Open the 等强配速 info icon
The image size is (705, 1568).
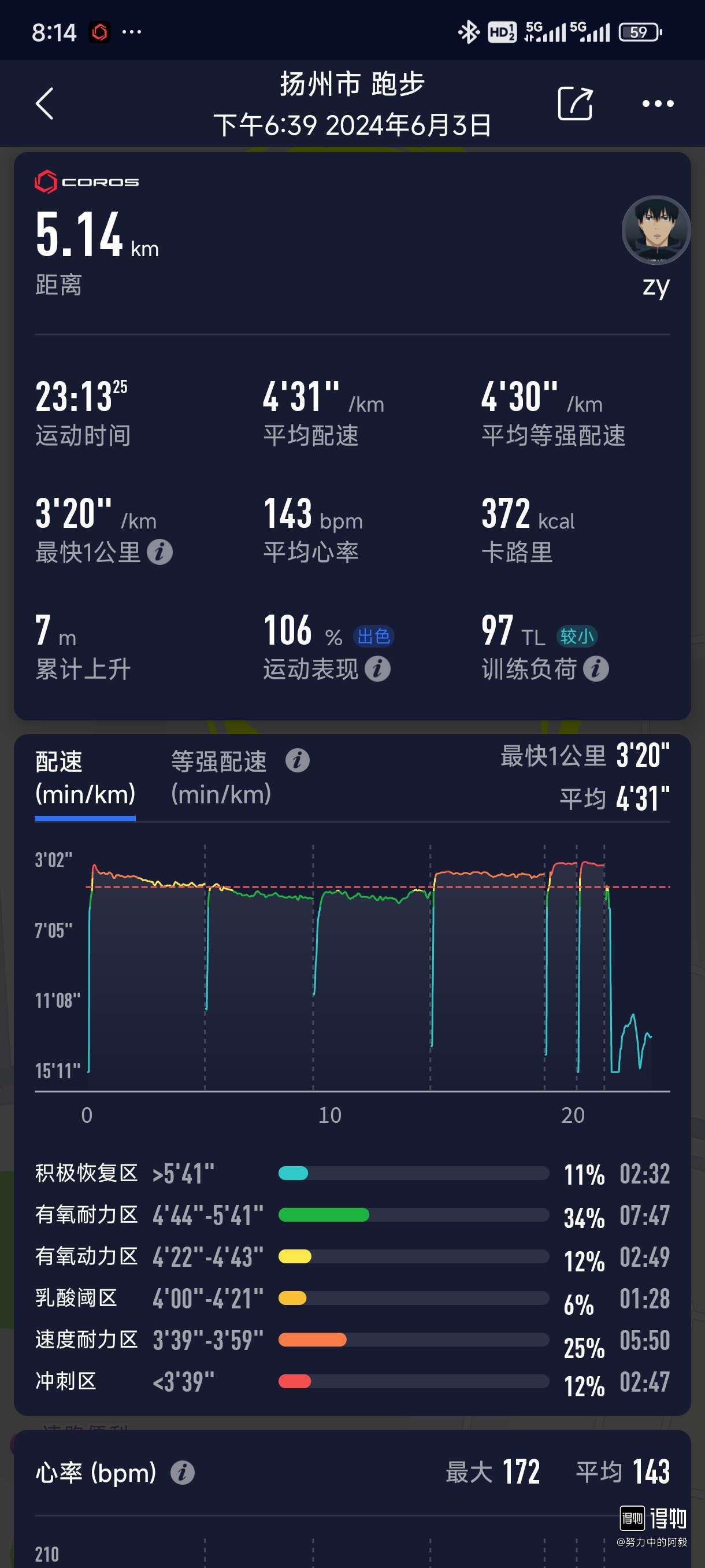(x=298, y=760)
